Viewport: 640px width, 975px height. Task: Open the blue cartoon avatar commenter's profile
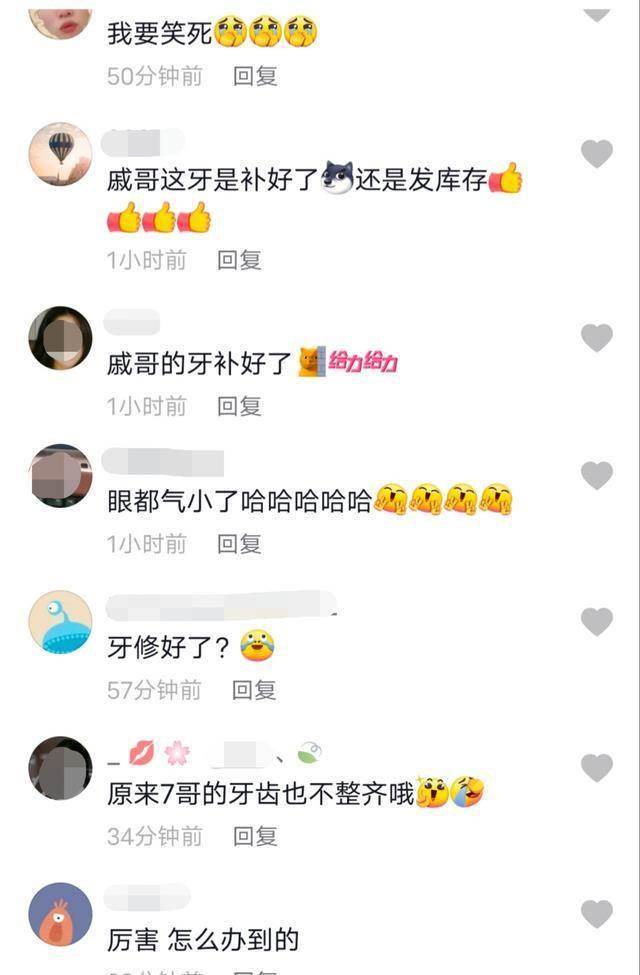60,622
